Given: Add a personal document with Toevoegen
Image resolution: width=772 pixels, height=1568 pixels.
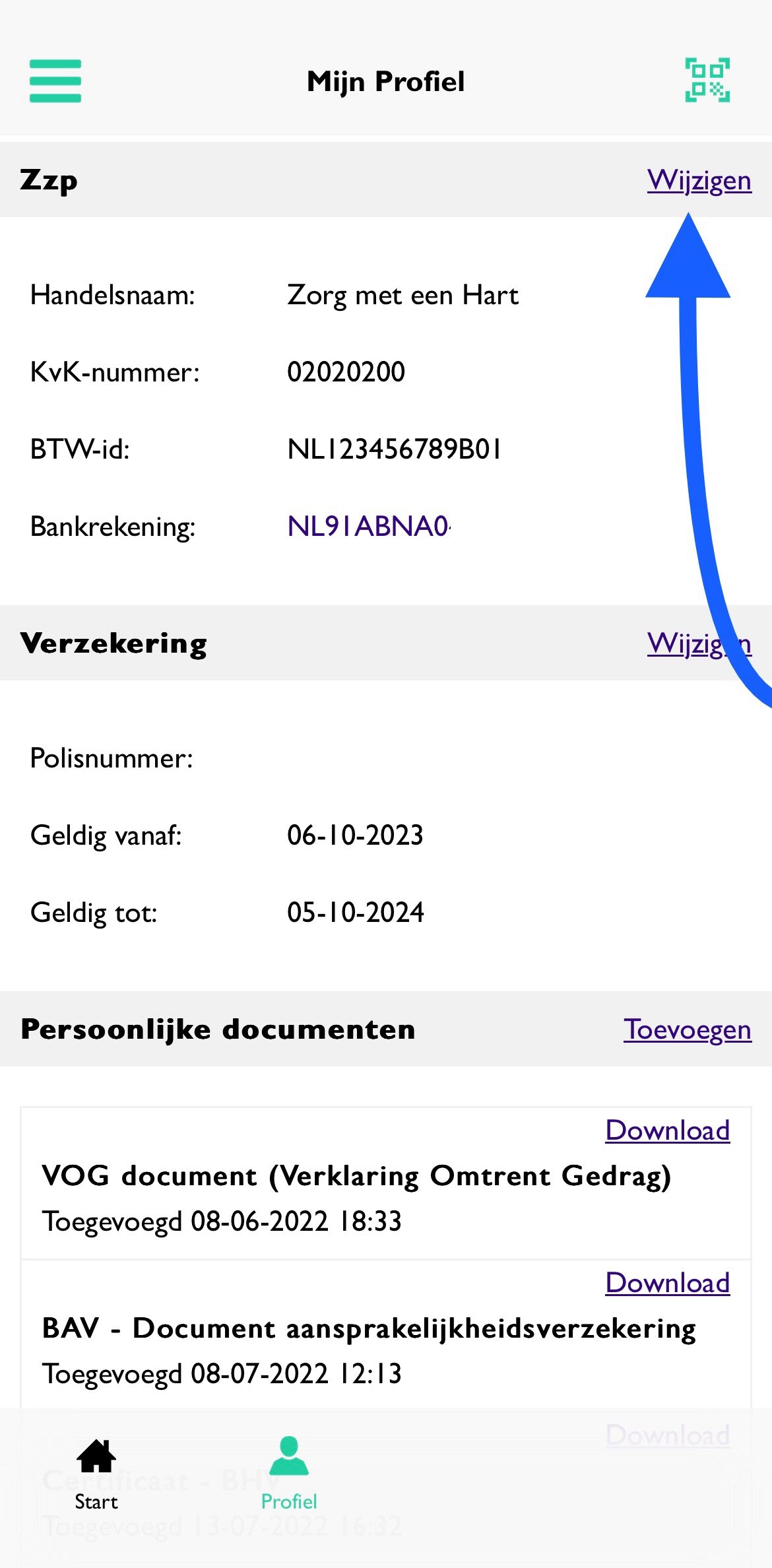Looking at the screenshot, I should (x=688, y=1029).
